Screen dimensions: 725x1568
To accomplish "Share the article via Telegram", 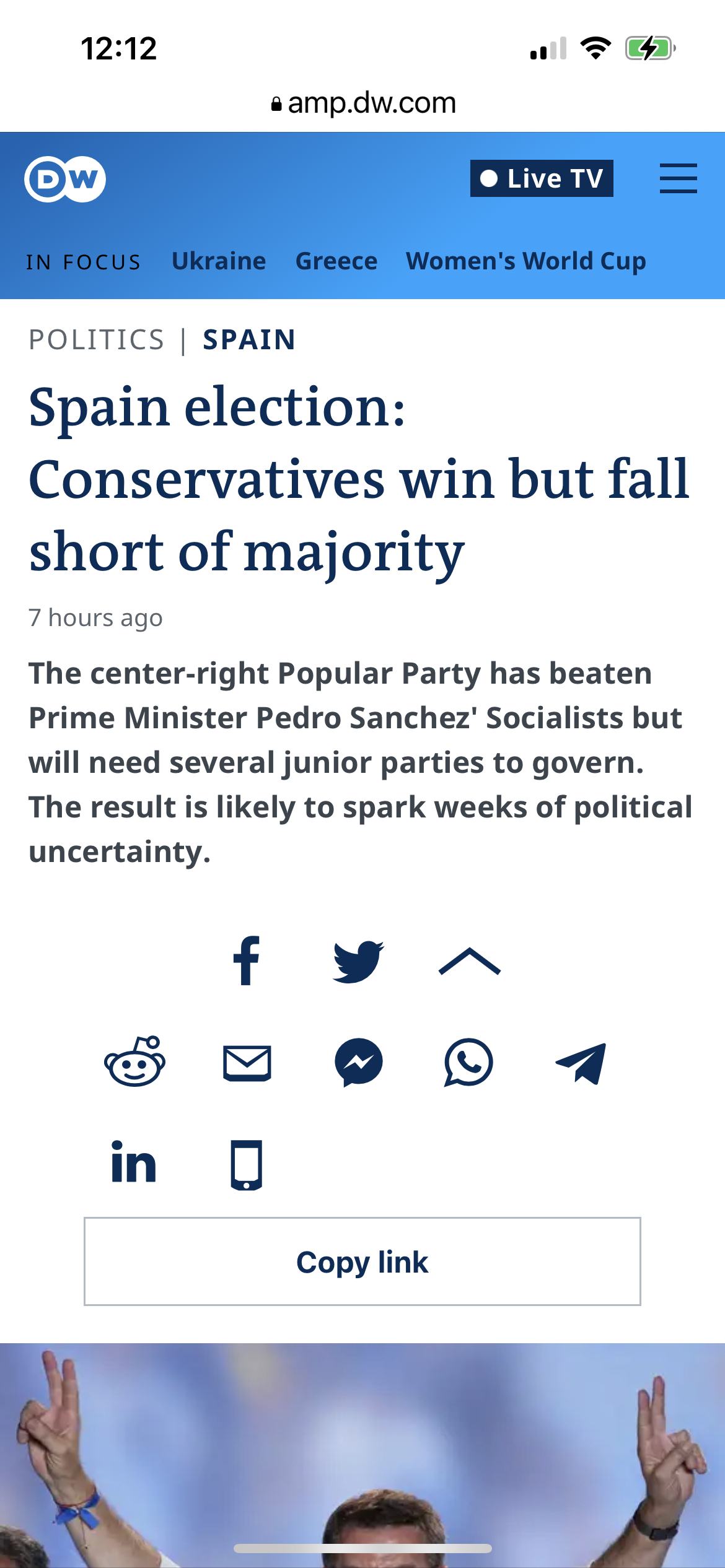I will coord(581,1063).
